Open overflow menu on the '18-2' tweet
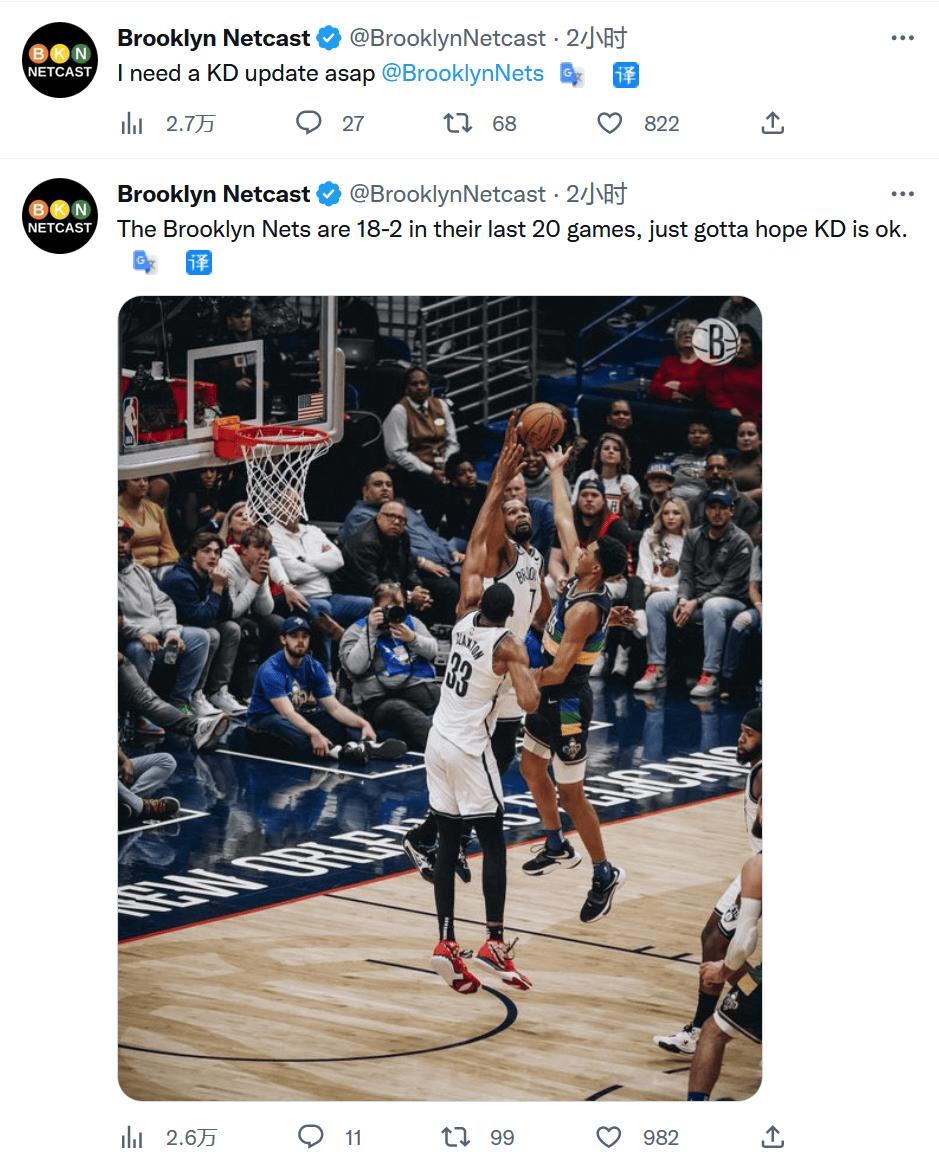 click(x=902, y=194)
